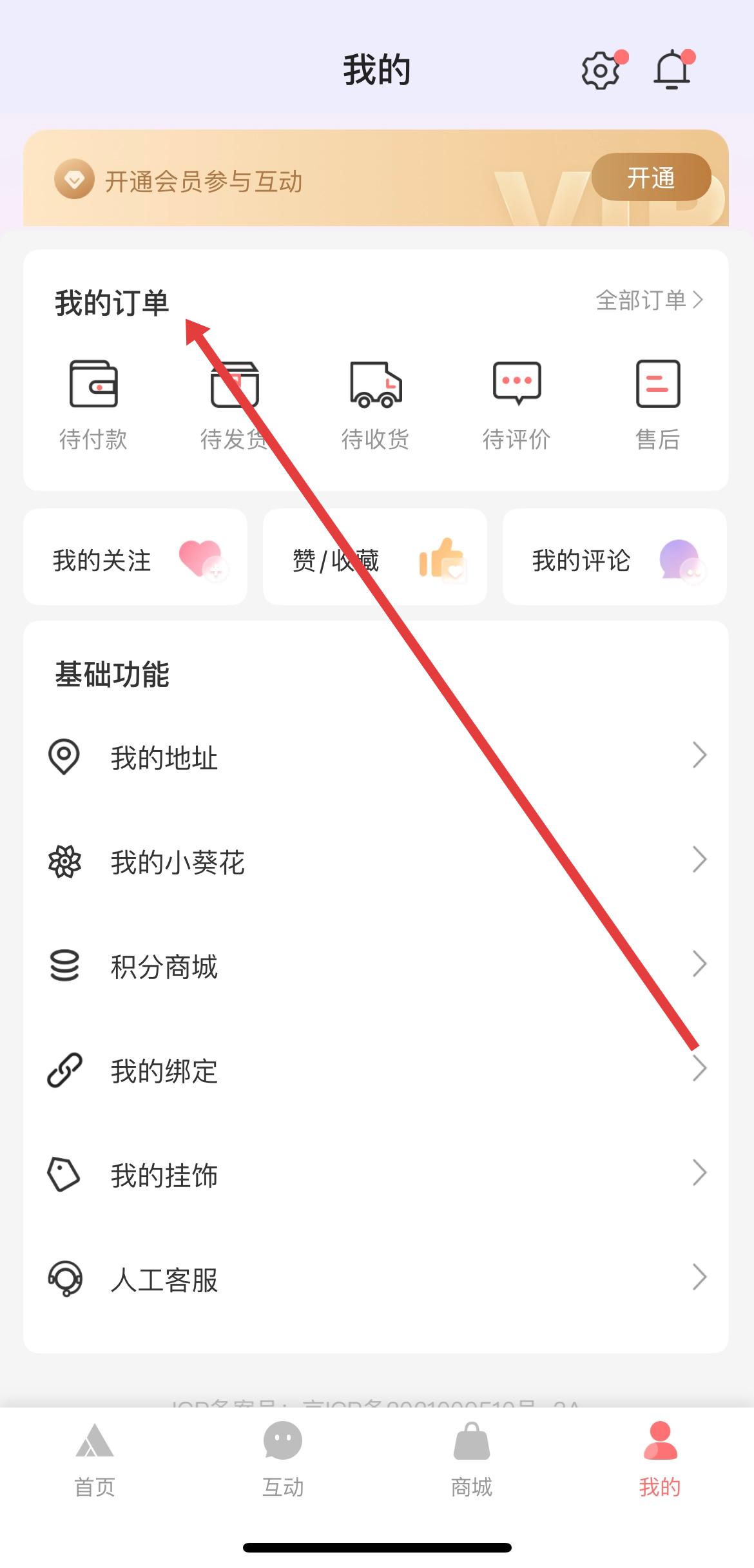Viewport: 754px width, 1568px height.
Task: Open the settings gear icon
Action: point(601,70)
